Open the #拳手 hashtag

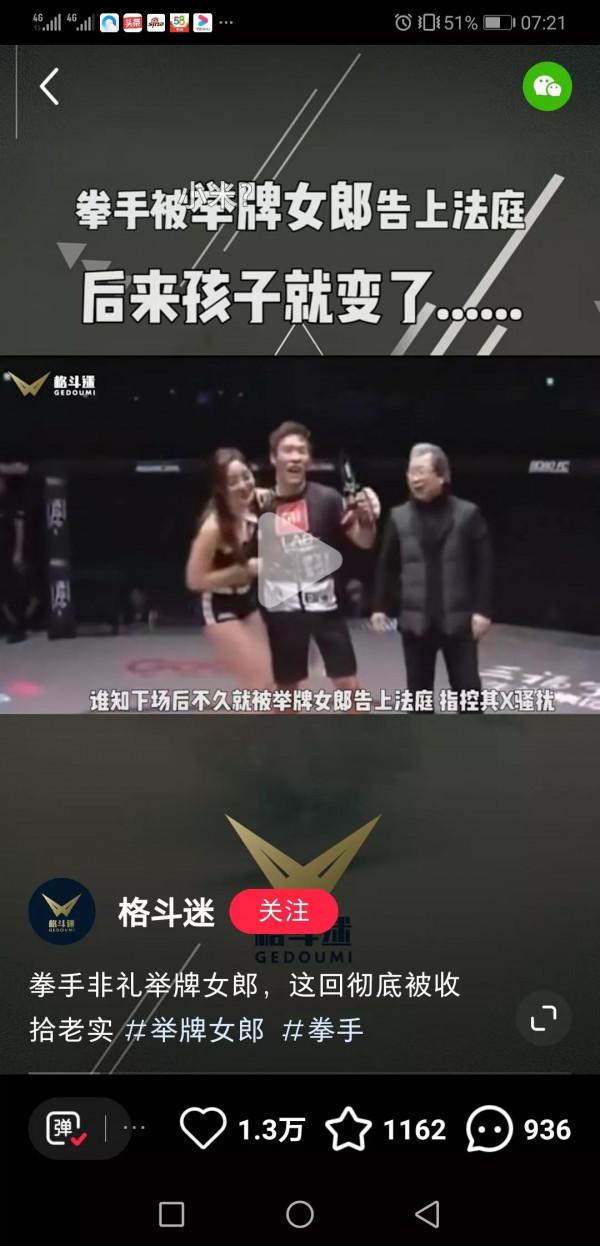point(323,1030)
